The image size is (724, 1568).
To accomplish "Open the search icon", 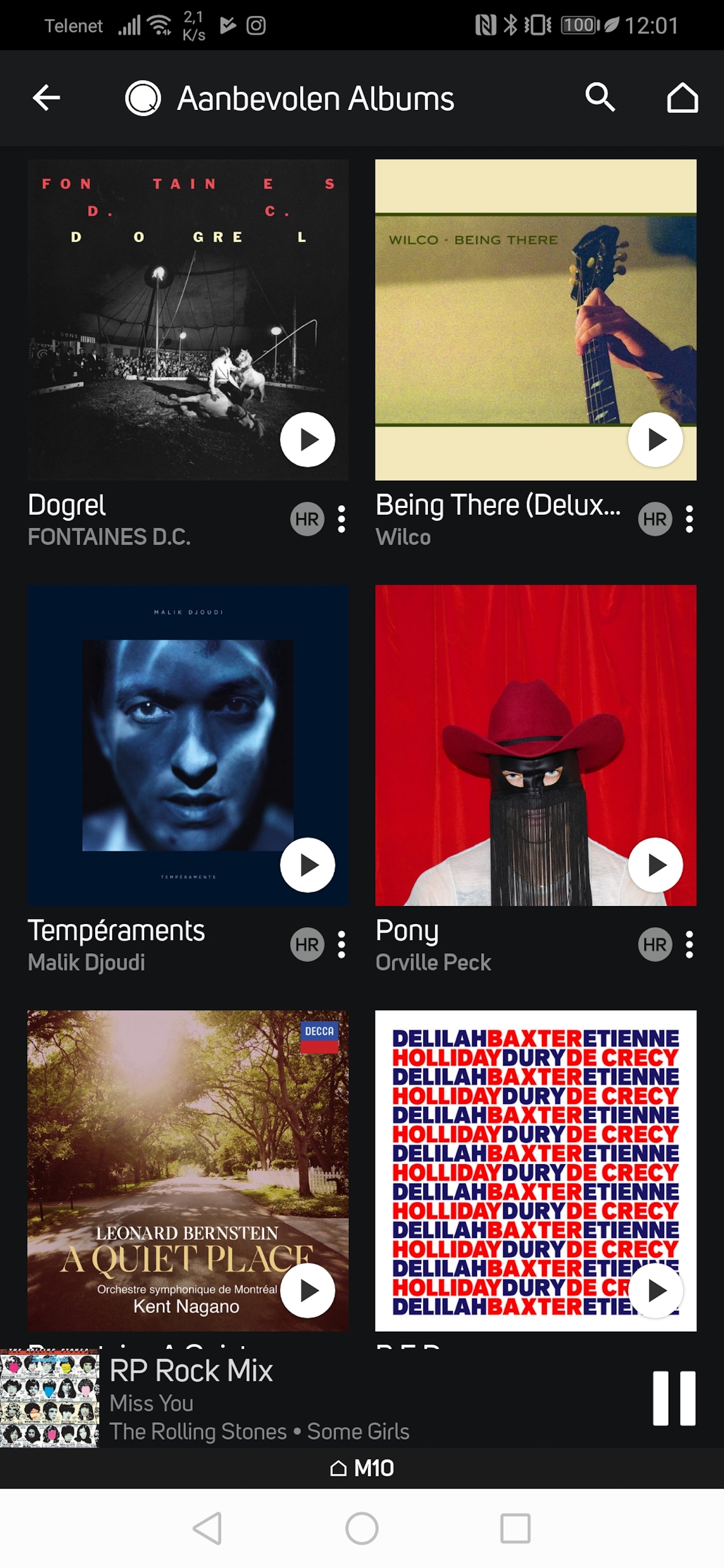I will coord(600,98).
